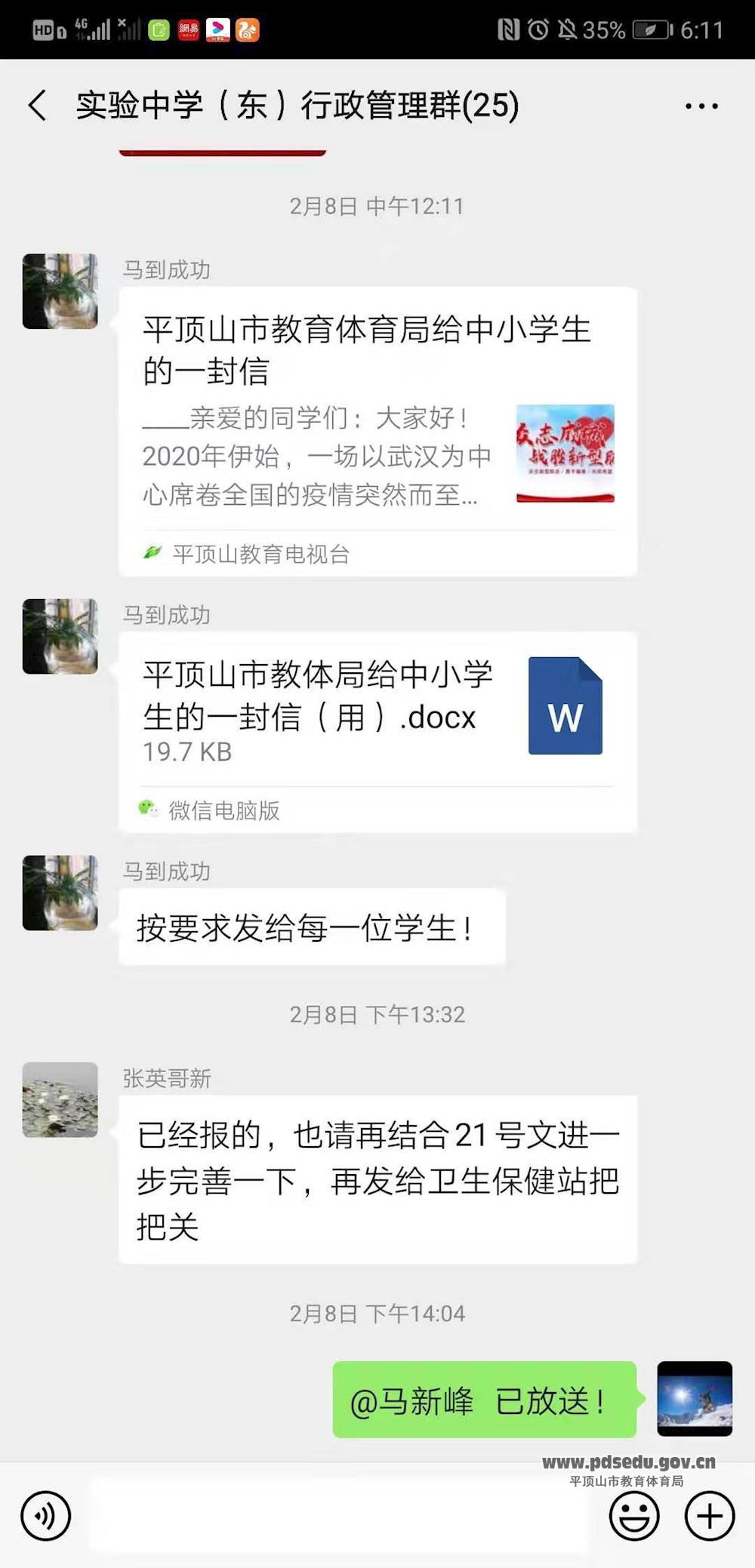Tap the message text field
This screenshot has height=1568, width=755.
(338, 1515)
